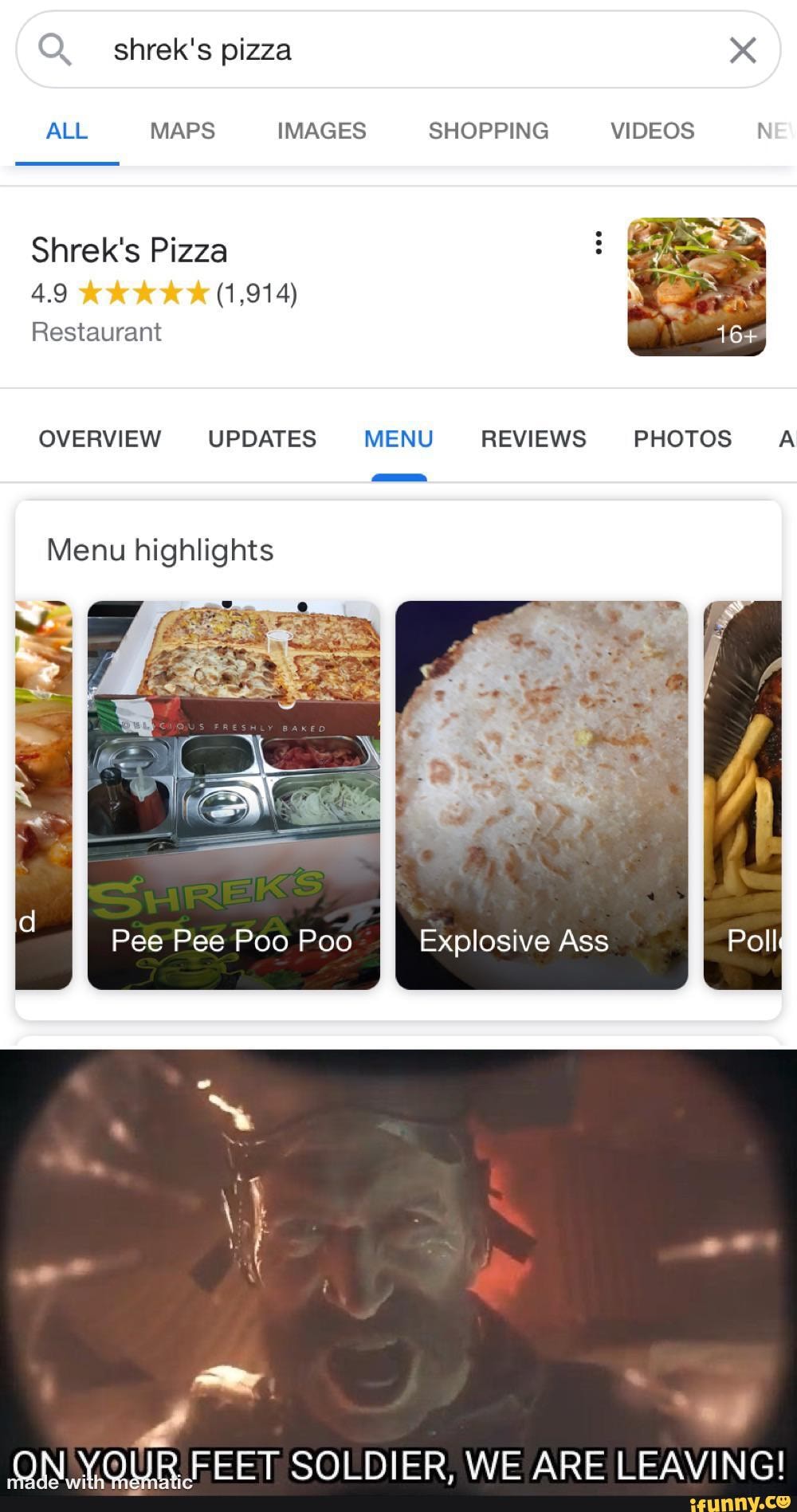The width and height of the screenshot is (797, 1512).
Task: Open the three-dot options menu for Shrek's Pizza
Action: point(597,243)
